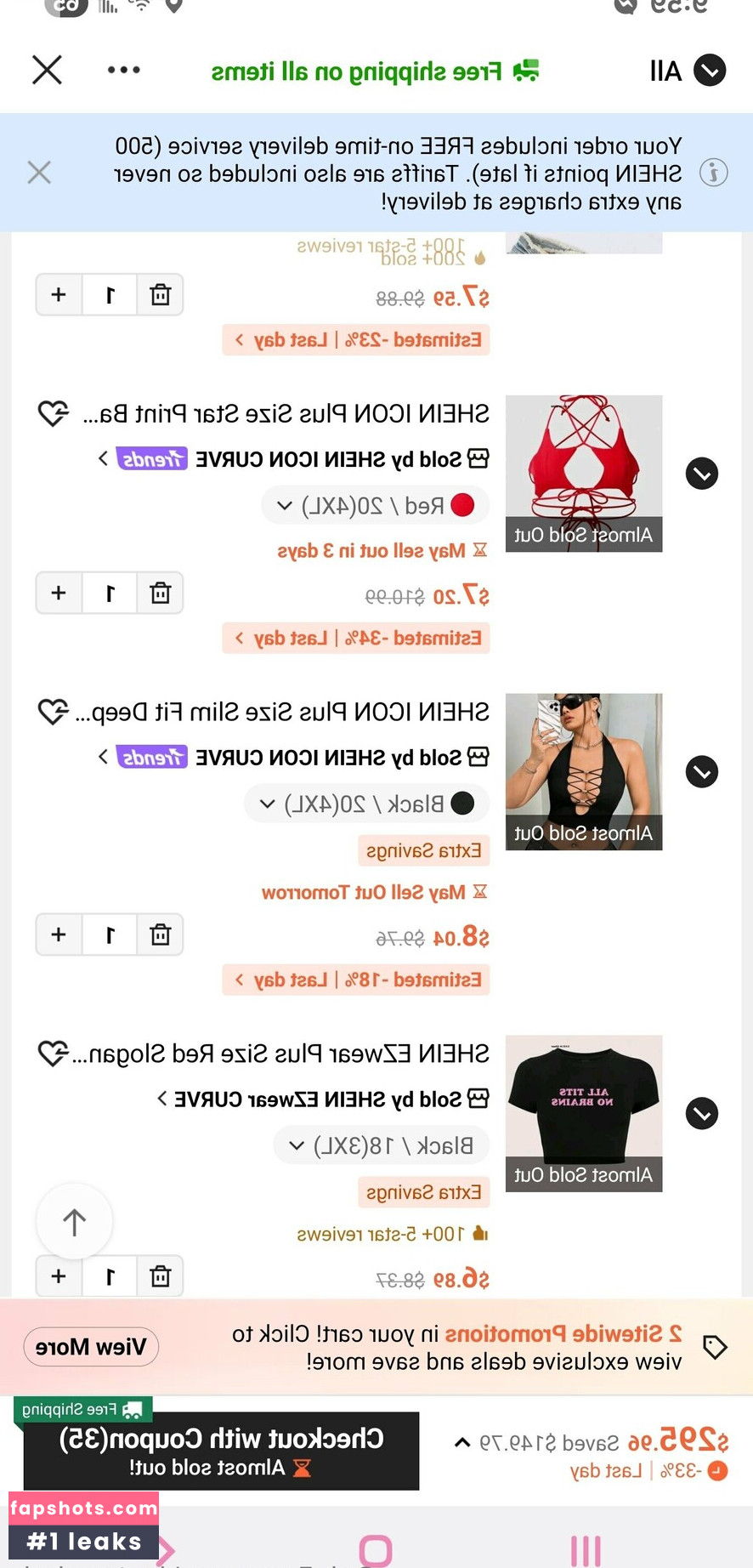Viewport: 753px width, 1568px height.
Task: Change Black / 18(3XL) size option
Action: click(381, 1145)
